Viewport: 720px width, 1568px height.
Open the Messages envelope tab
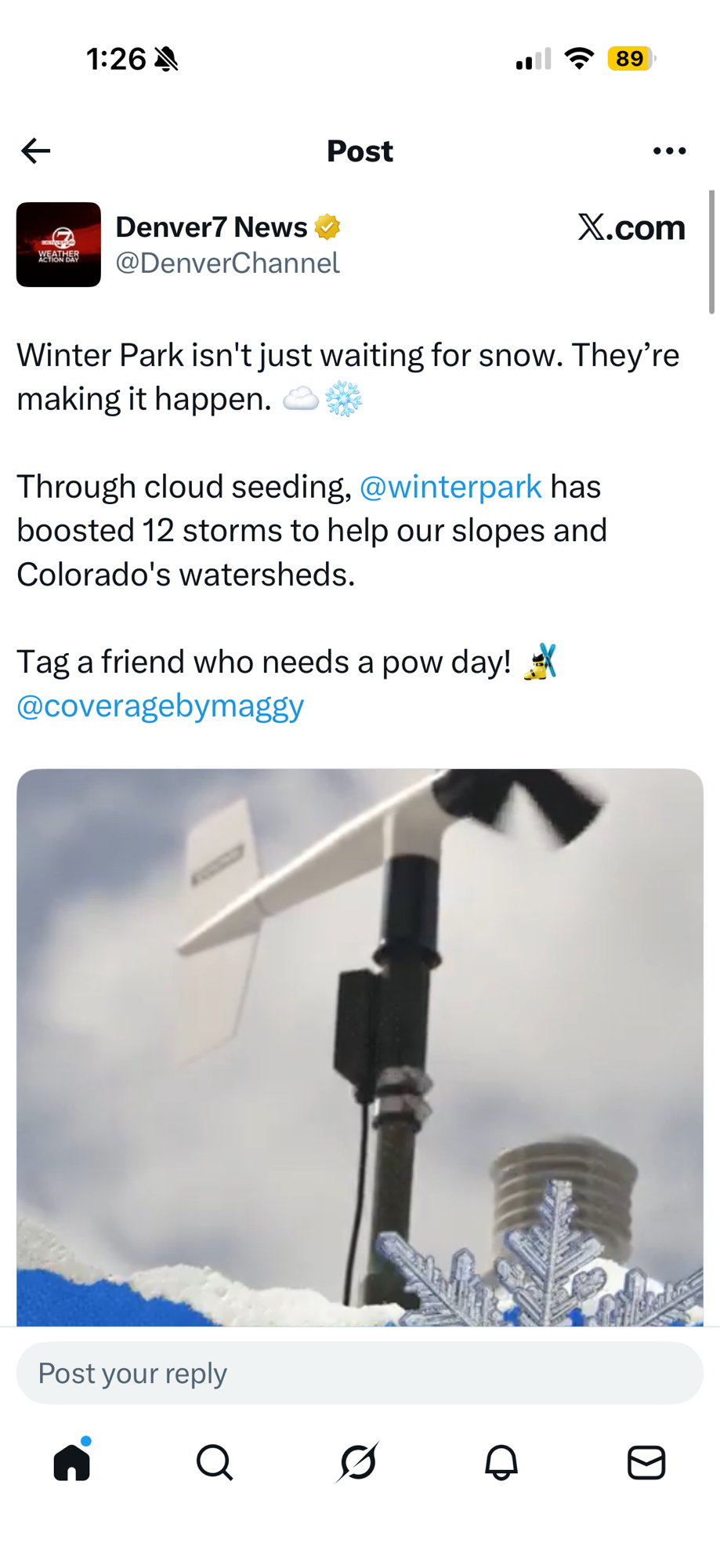(x=646, y=1462)
